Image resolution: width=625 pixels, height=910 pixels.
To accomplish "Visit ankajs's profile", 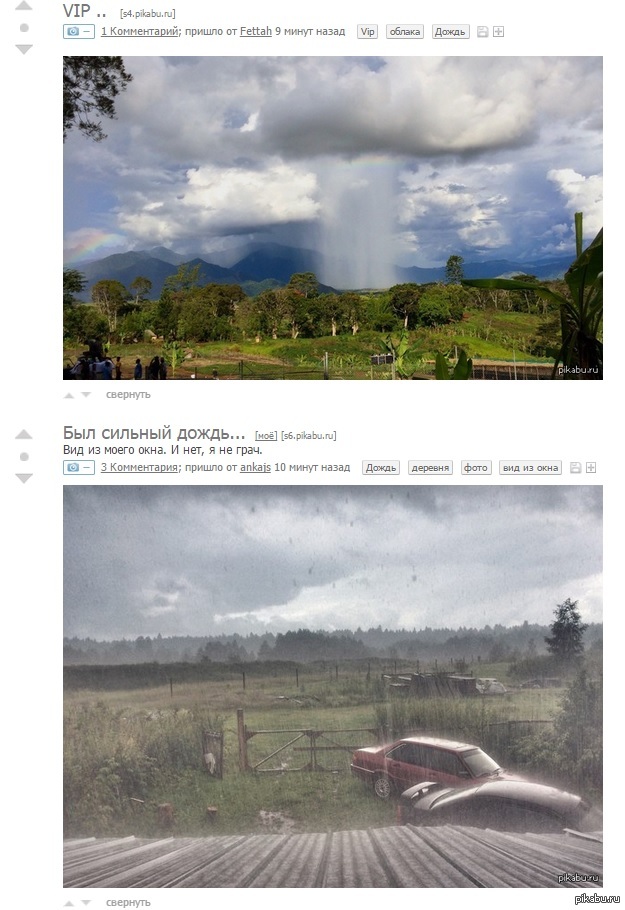I will [255, 467].
